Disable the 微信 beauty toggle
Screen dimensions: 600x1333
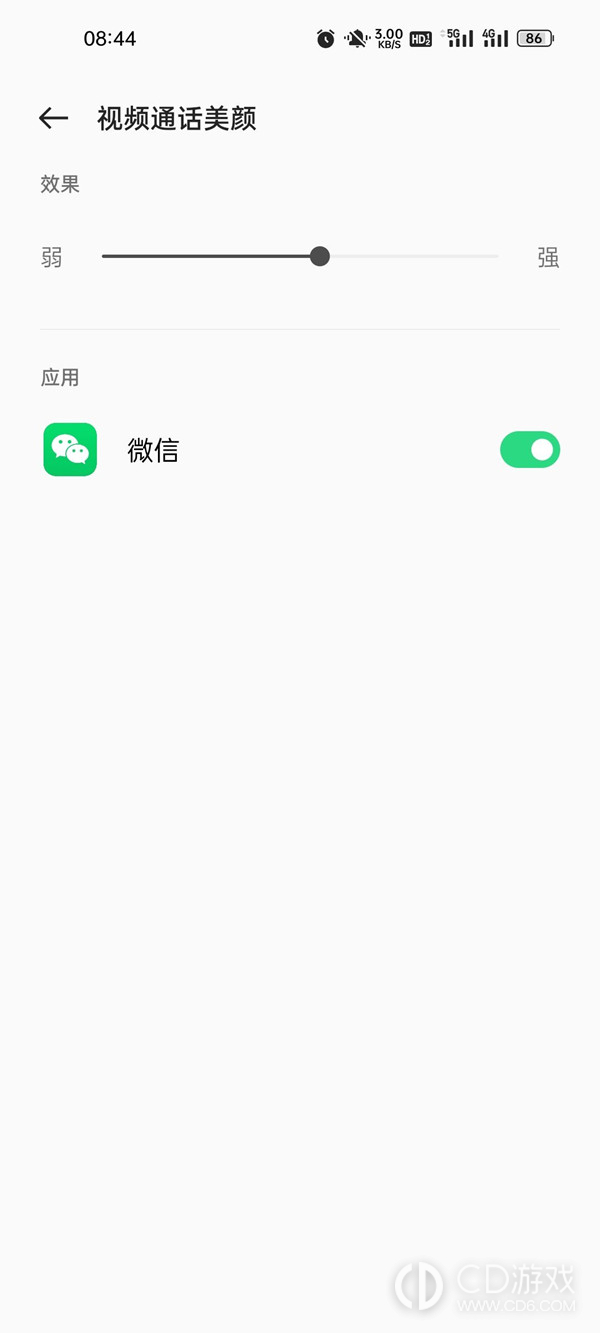(530, 450)
